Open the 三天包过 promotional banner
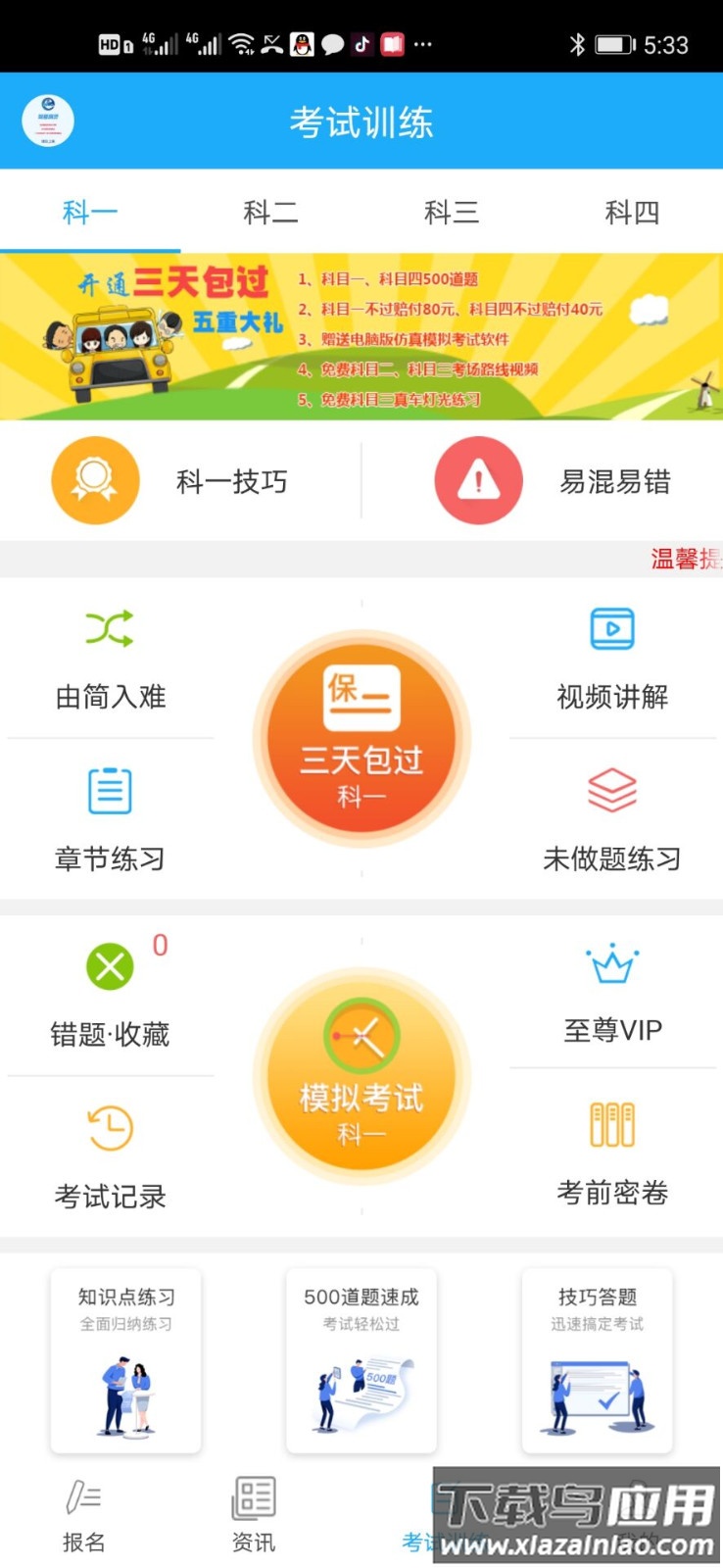The width and height of the screenshot is (723, 1568). tap(361, 337)
